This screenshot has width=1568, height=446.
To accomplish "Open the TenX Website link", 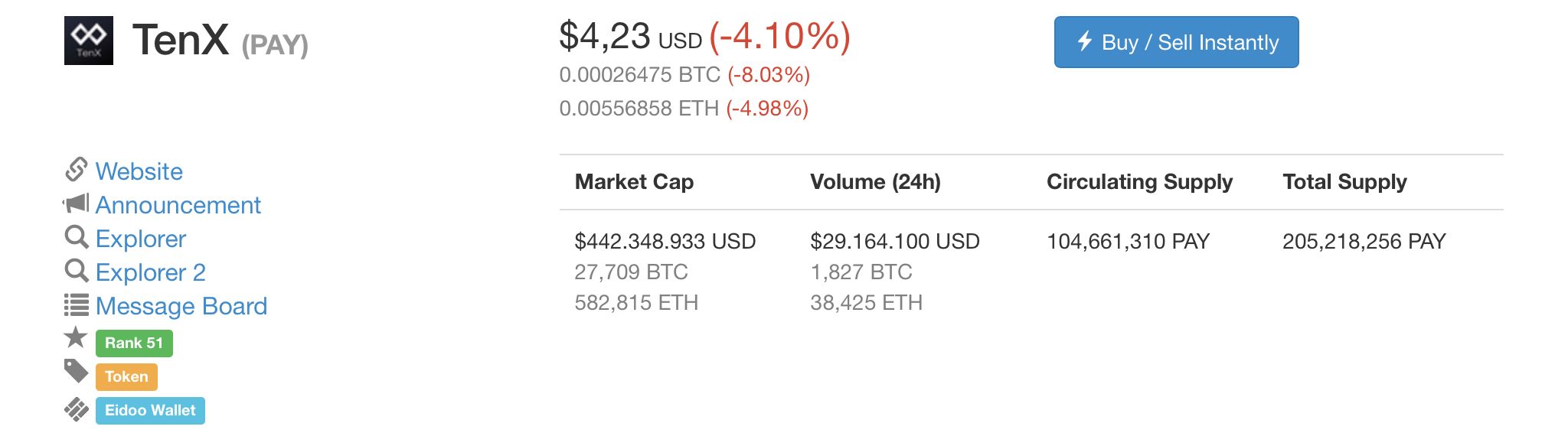I will pos(139,171).
